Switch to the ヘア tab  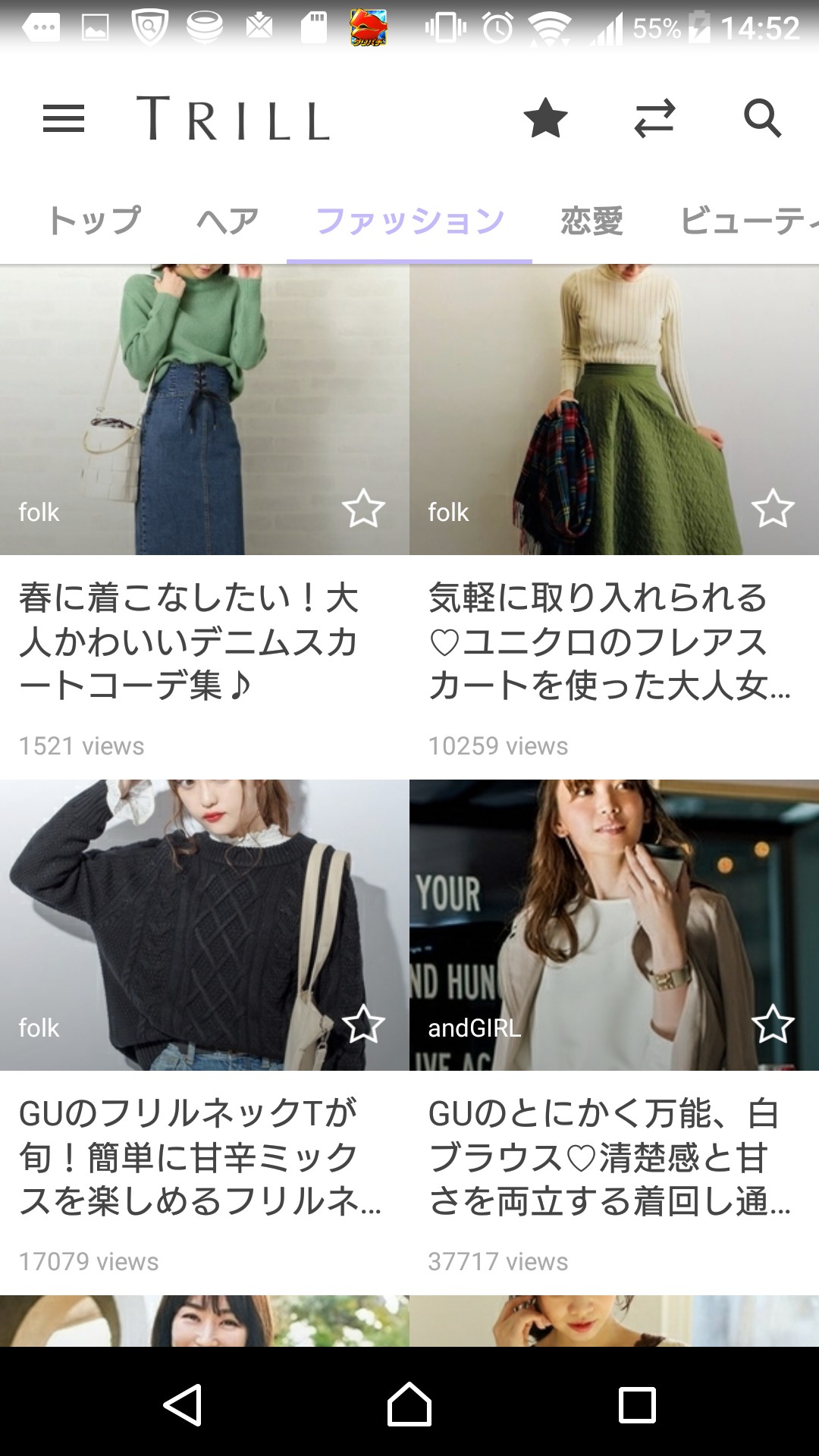(x=227, y=221)
